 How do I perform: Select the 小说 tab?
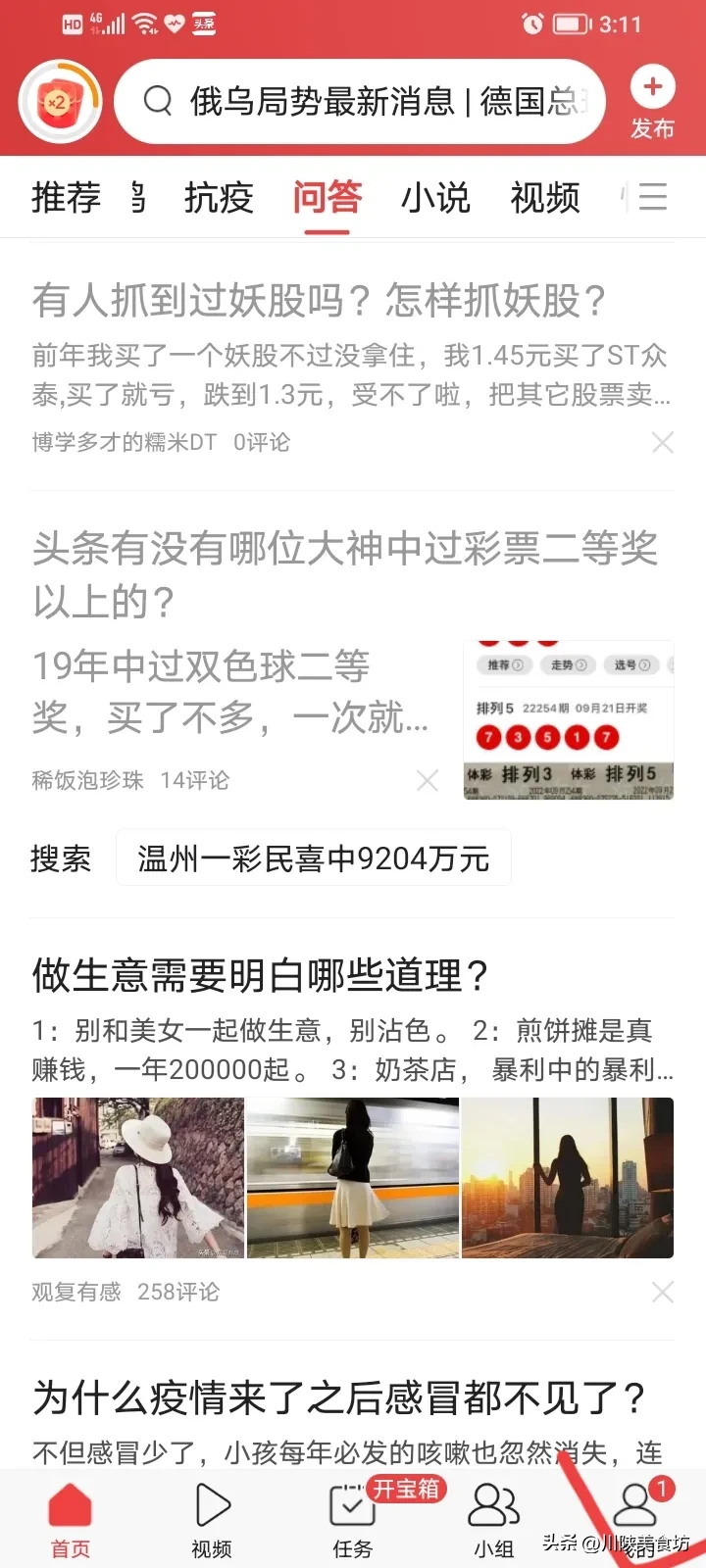(435, 198)
